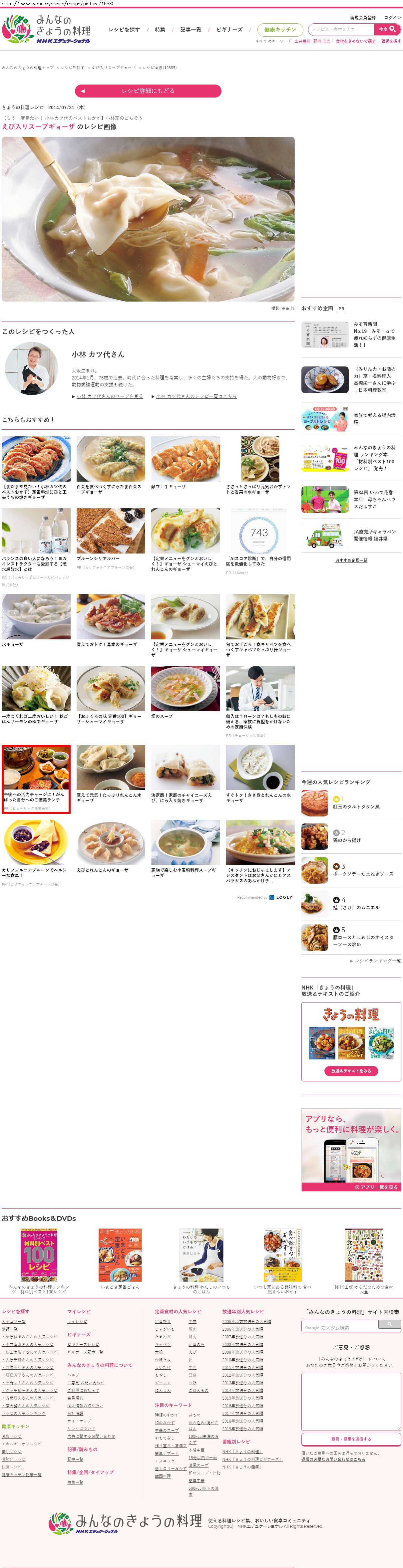
Task: Open the 特集 section in header
Action: point(160,30)
